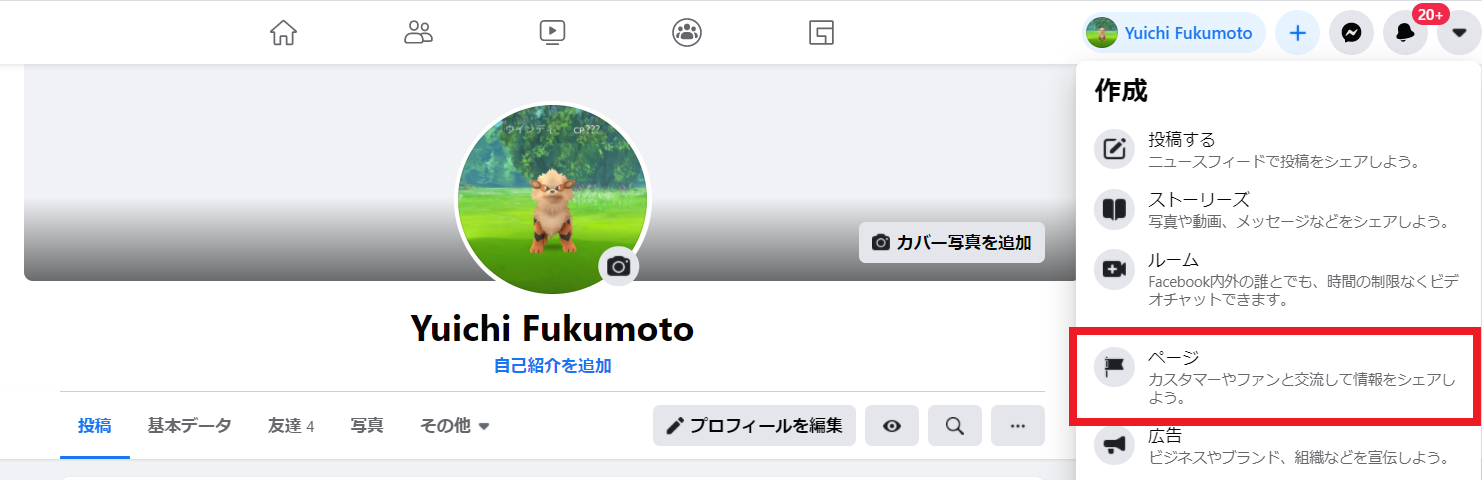Open the notifications bell
This screenshot has width=1482, height=480.
tap(1405, 33)
